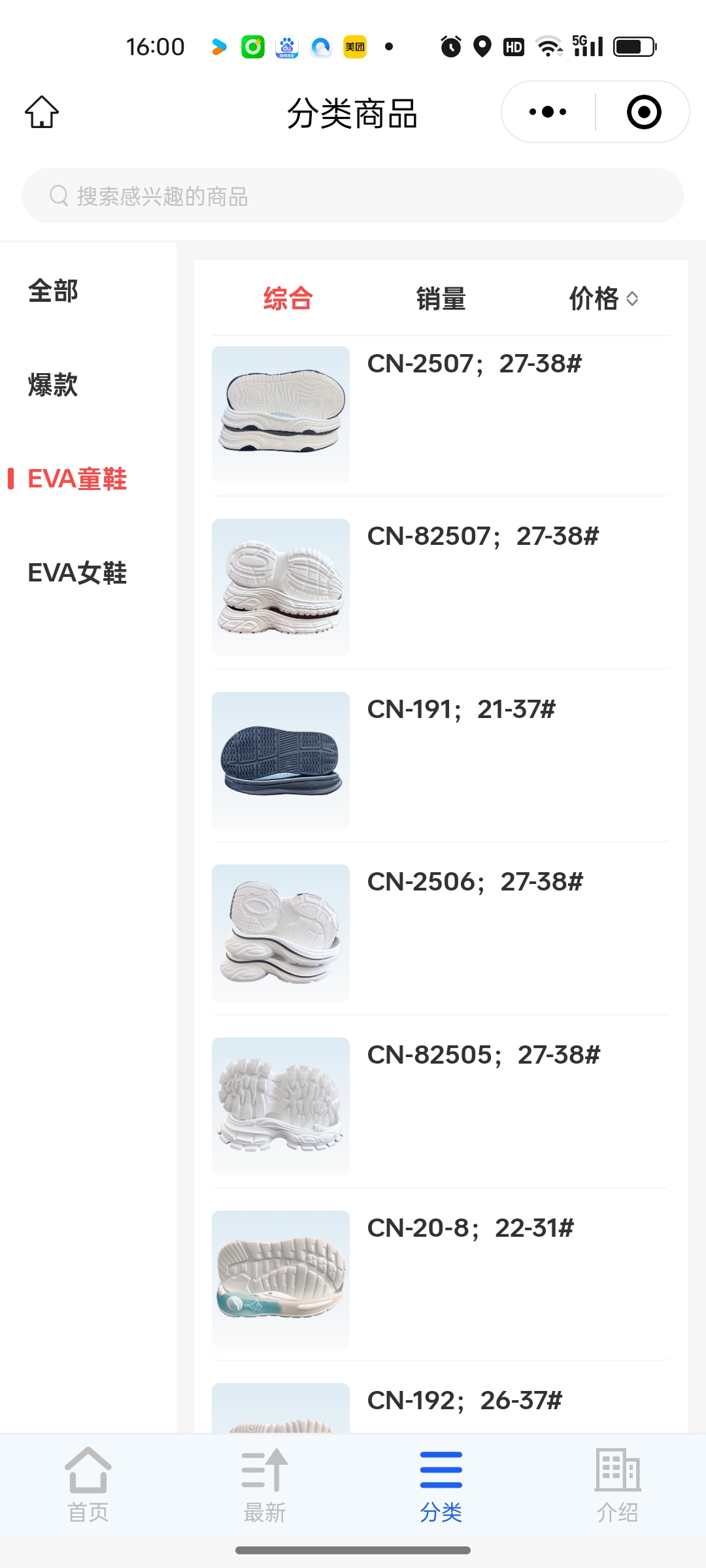The width and height of the screenshot is (706, 1568).
Task: View product CN-2506; 27-38#
Action: [x=441, y=933]
